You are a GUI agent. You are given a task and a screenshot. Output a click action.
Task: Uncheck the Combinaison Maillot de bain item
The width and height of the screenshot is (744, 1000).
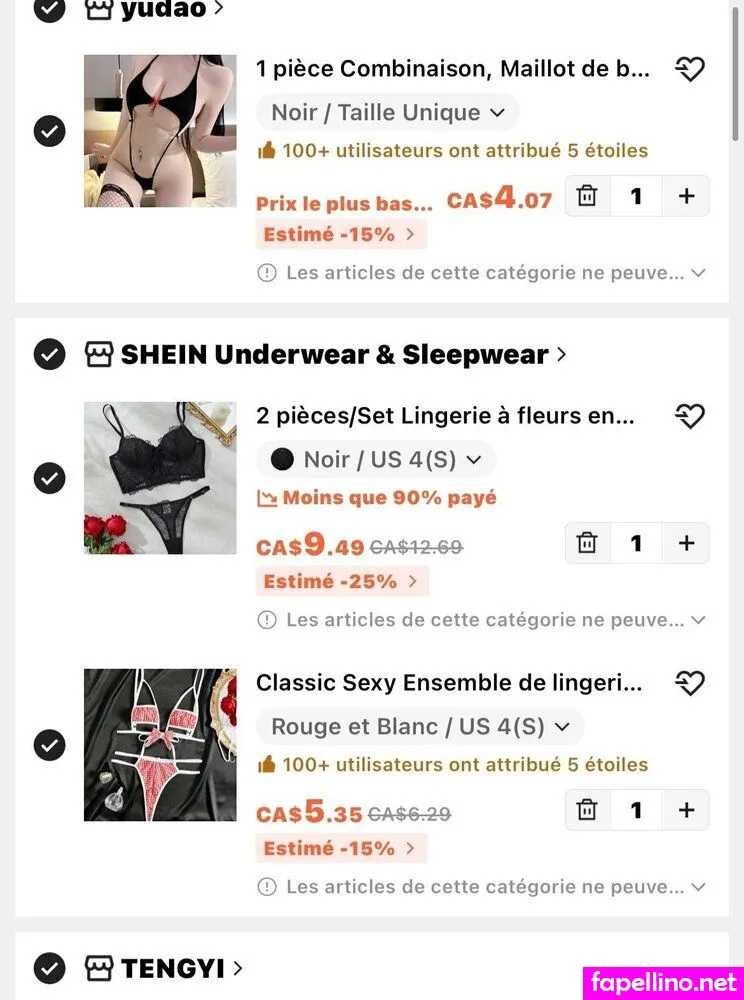49,131
